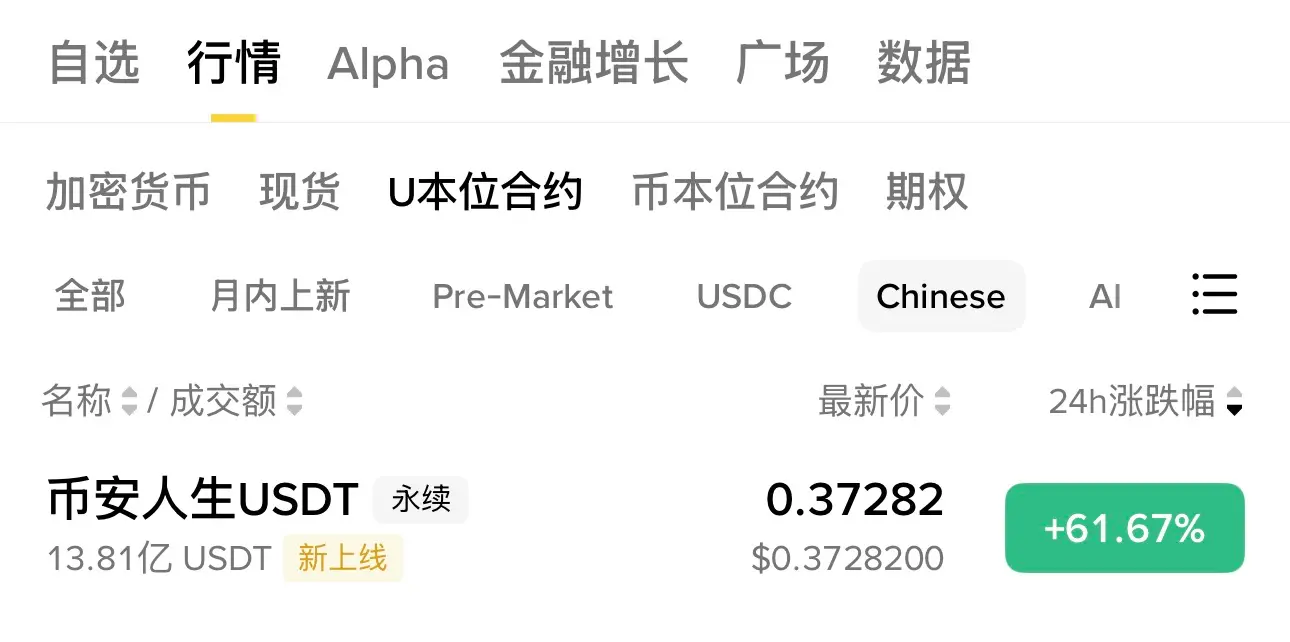Filter by 月内上新

tap(280, 296)
